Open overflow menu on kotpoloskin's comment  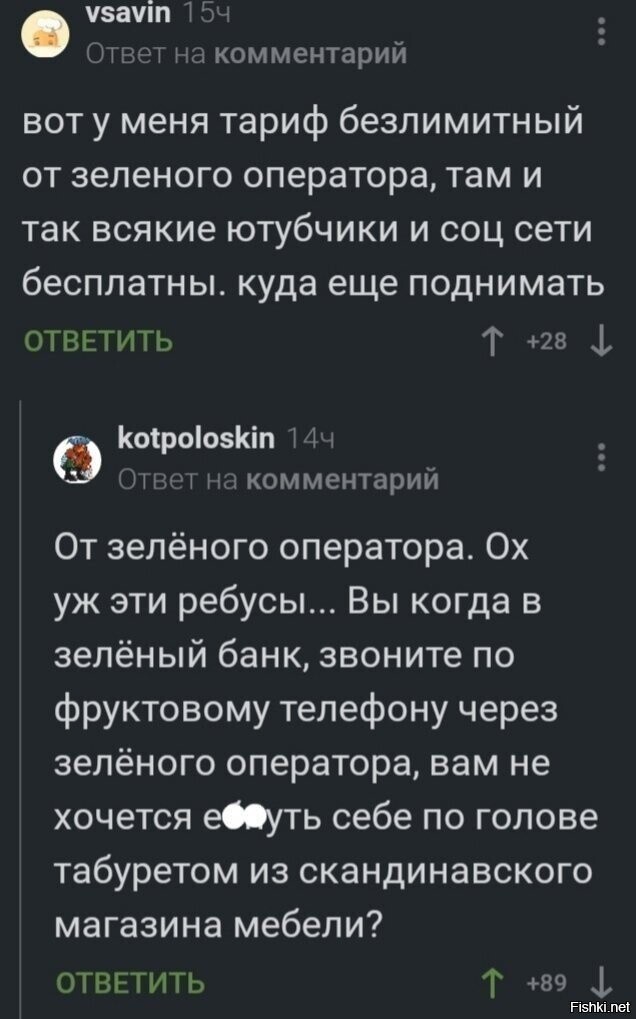tap(601, 457)
